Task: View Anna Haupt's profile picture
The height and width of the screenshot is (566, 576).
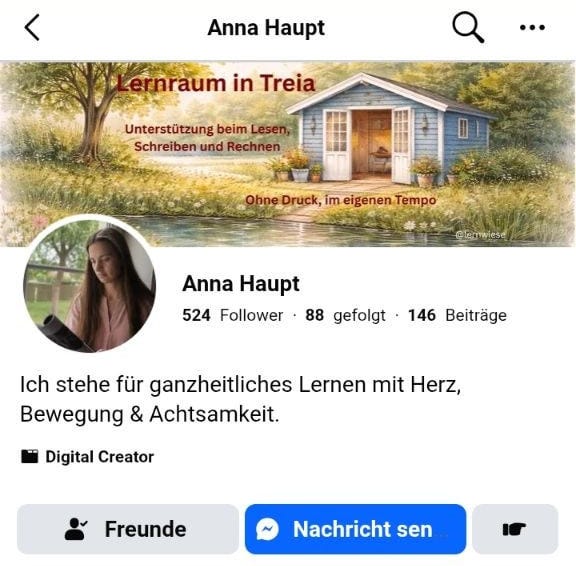Action: click(90, 286)
